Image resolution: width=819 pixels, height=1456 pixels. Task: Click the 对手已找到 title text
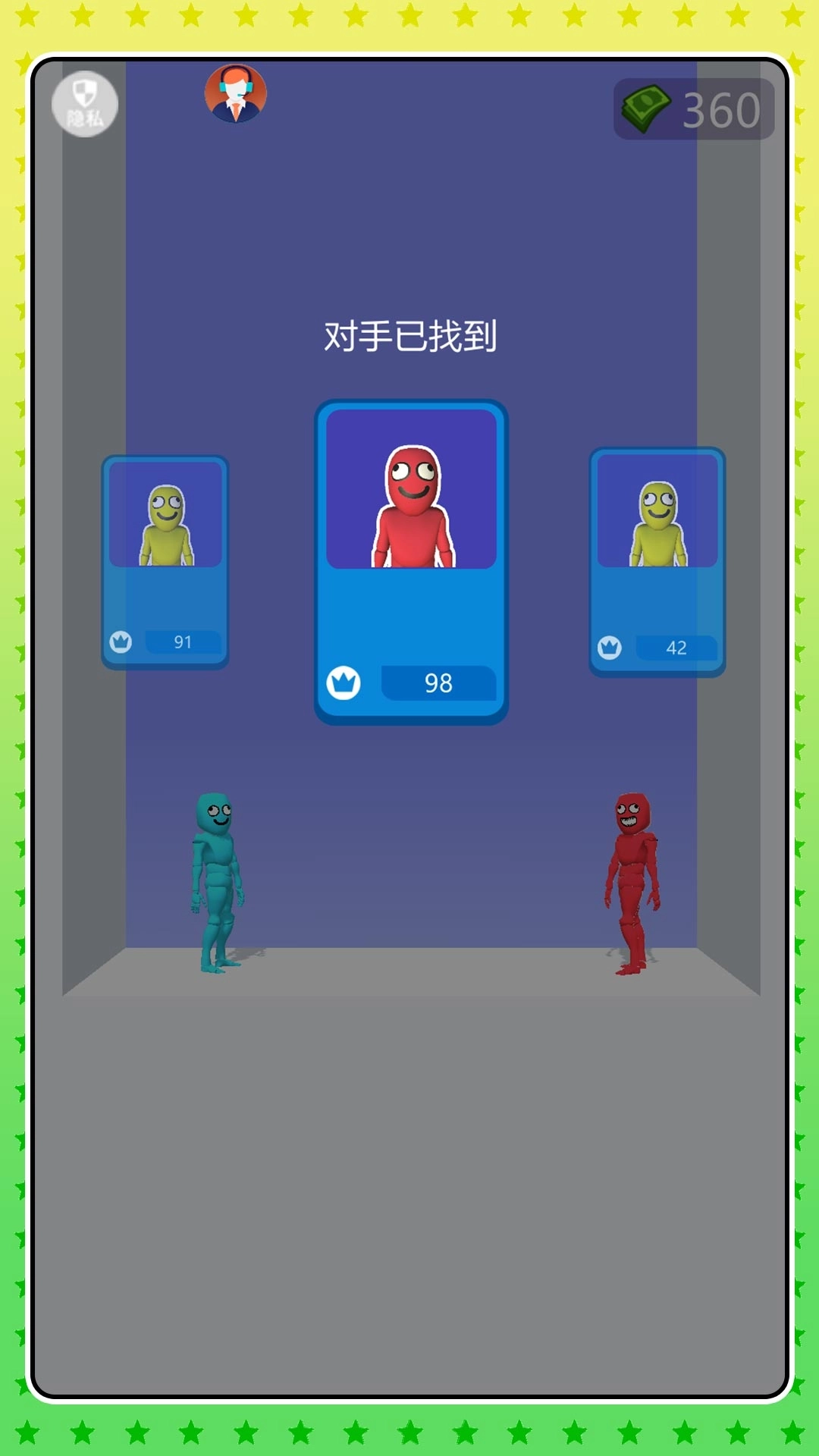point(409,334)
